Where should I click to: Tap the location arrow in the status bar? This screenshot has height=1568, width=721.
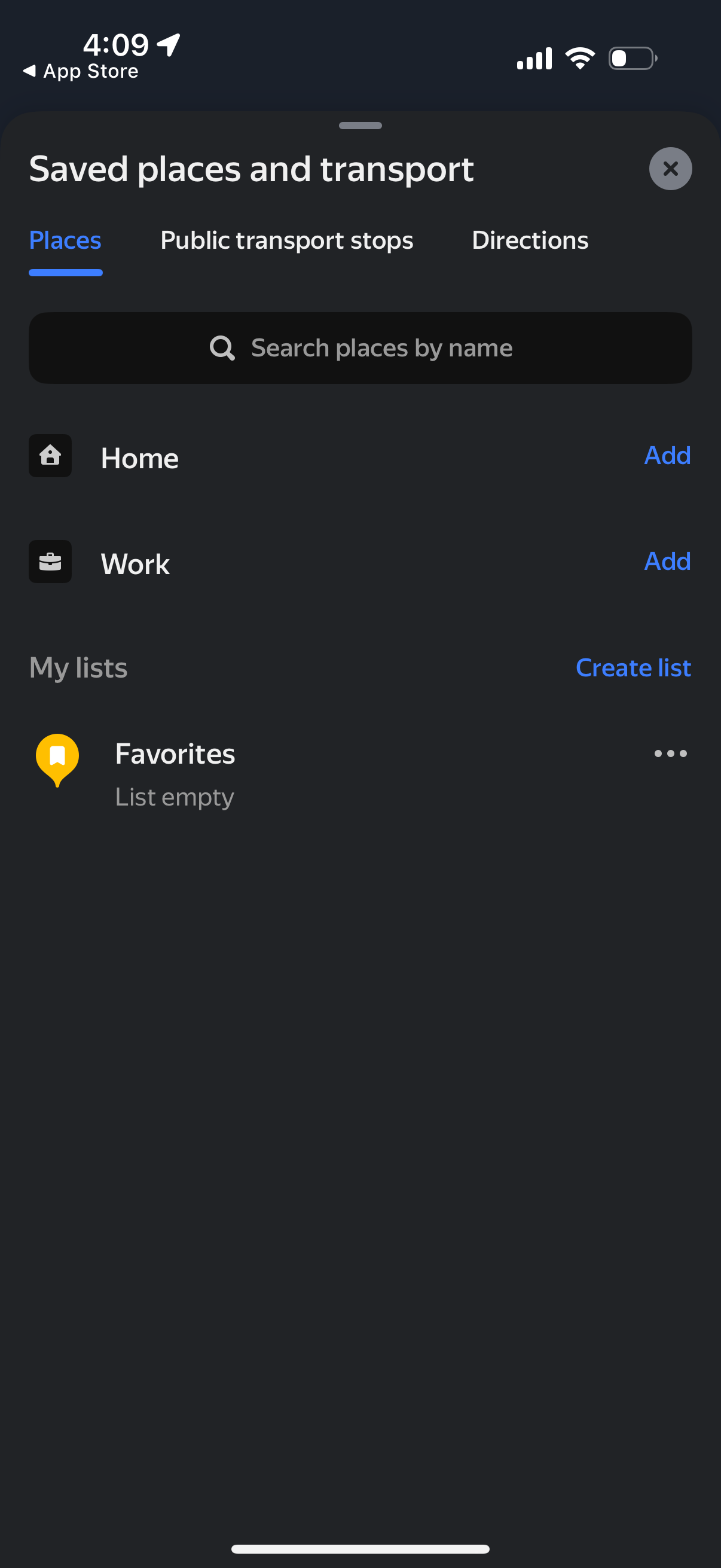tap(168, 42)
